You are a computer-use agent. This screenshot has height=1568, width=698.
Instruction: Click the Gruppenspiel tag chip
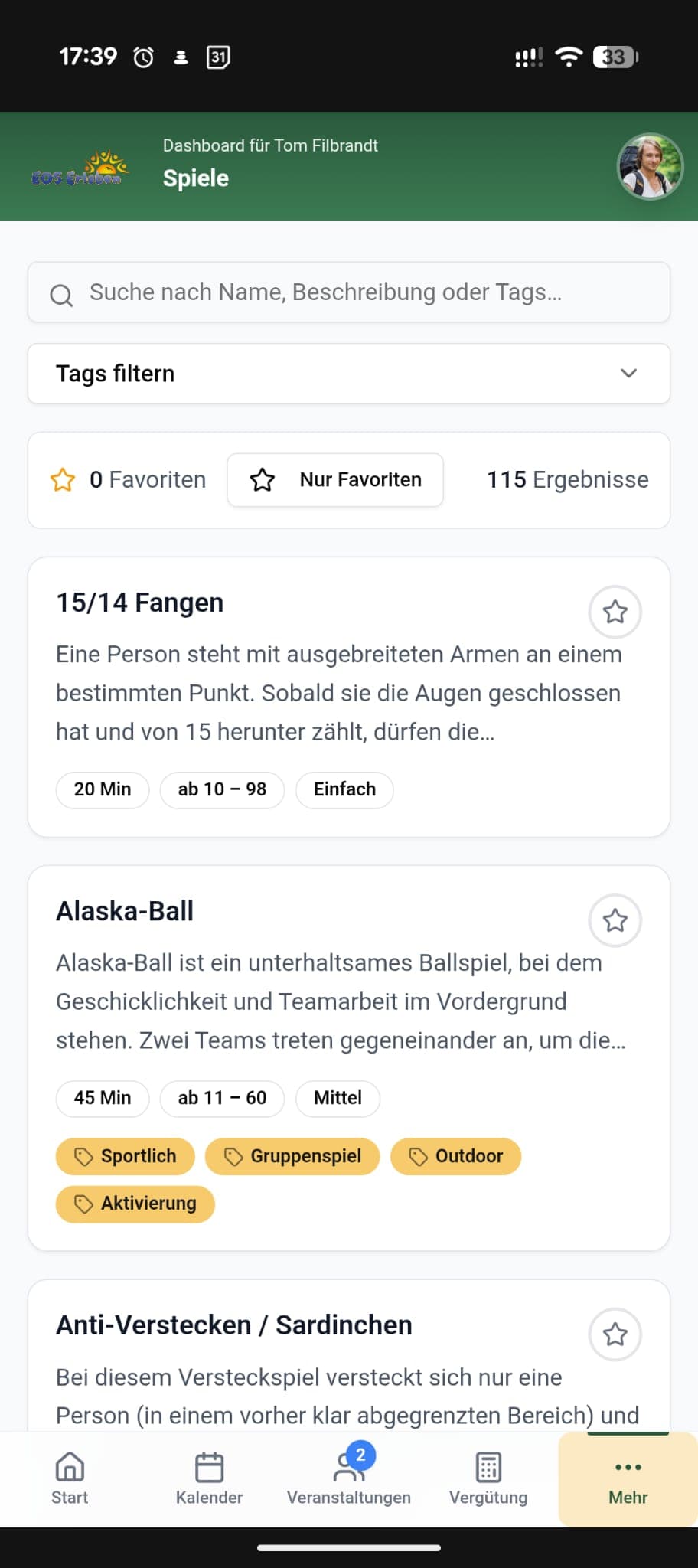click(x=292, y=1156)
